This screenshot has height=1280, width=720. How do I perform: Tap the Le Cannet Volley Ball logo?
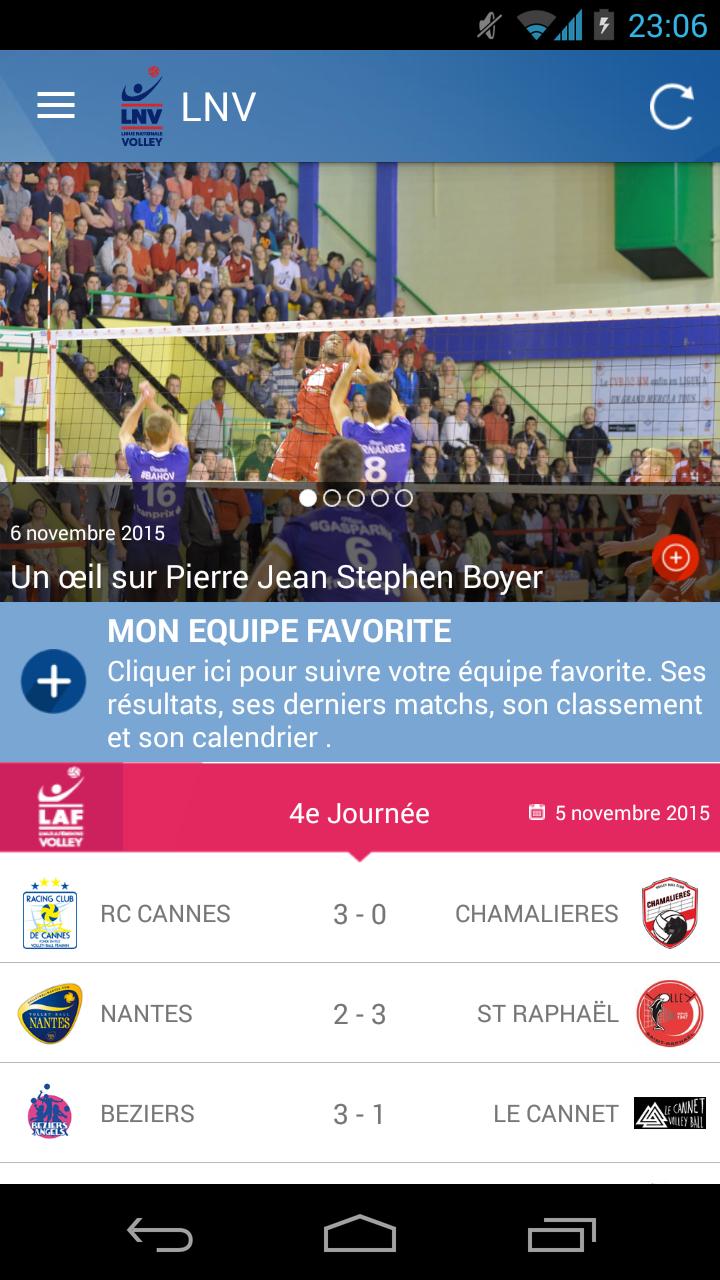pos(668,1113)
